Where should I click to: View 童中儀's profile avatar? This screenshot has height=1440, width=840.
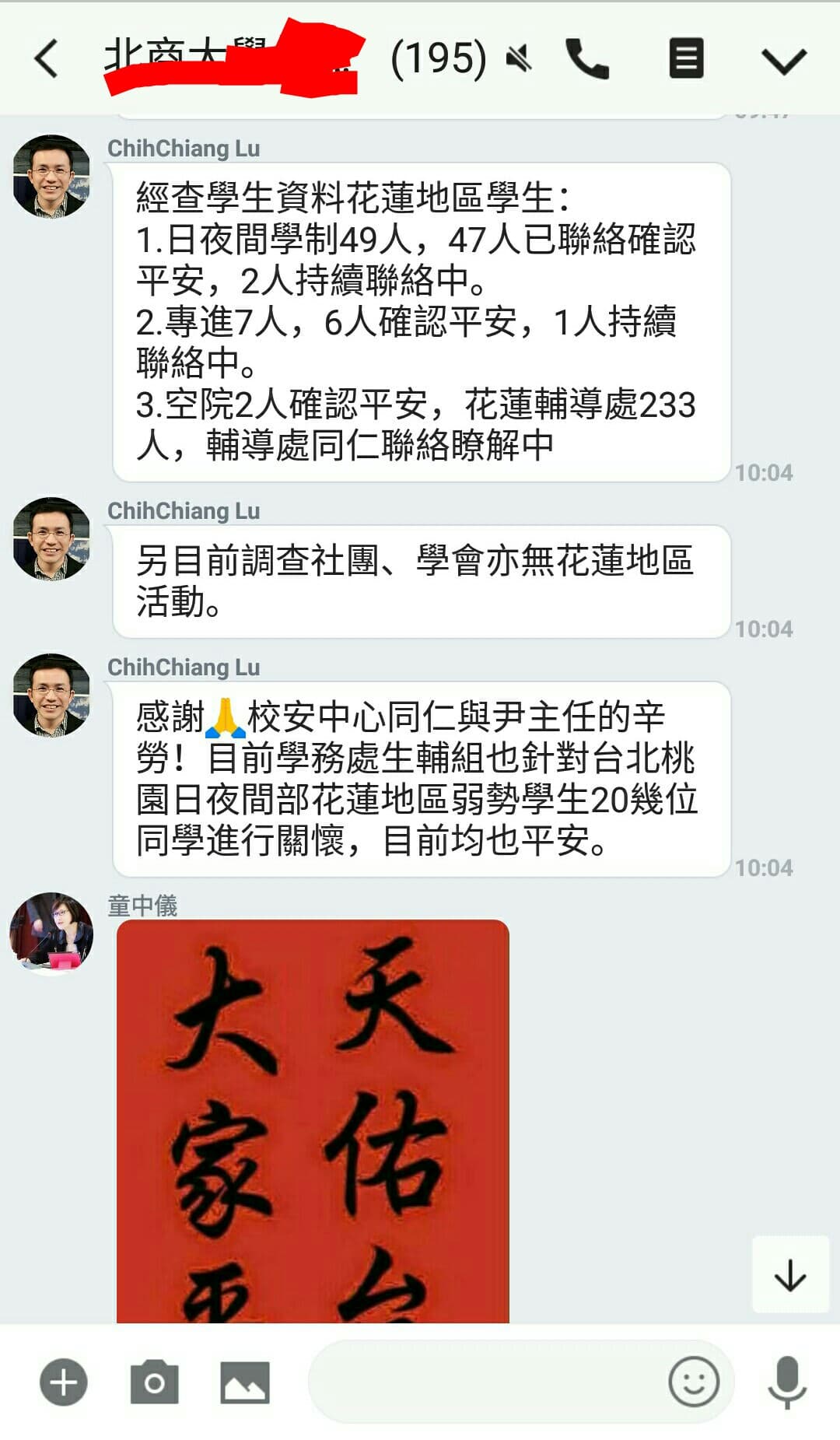pos(51,933)
